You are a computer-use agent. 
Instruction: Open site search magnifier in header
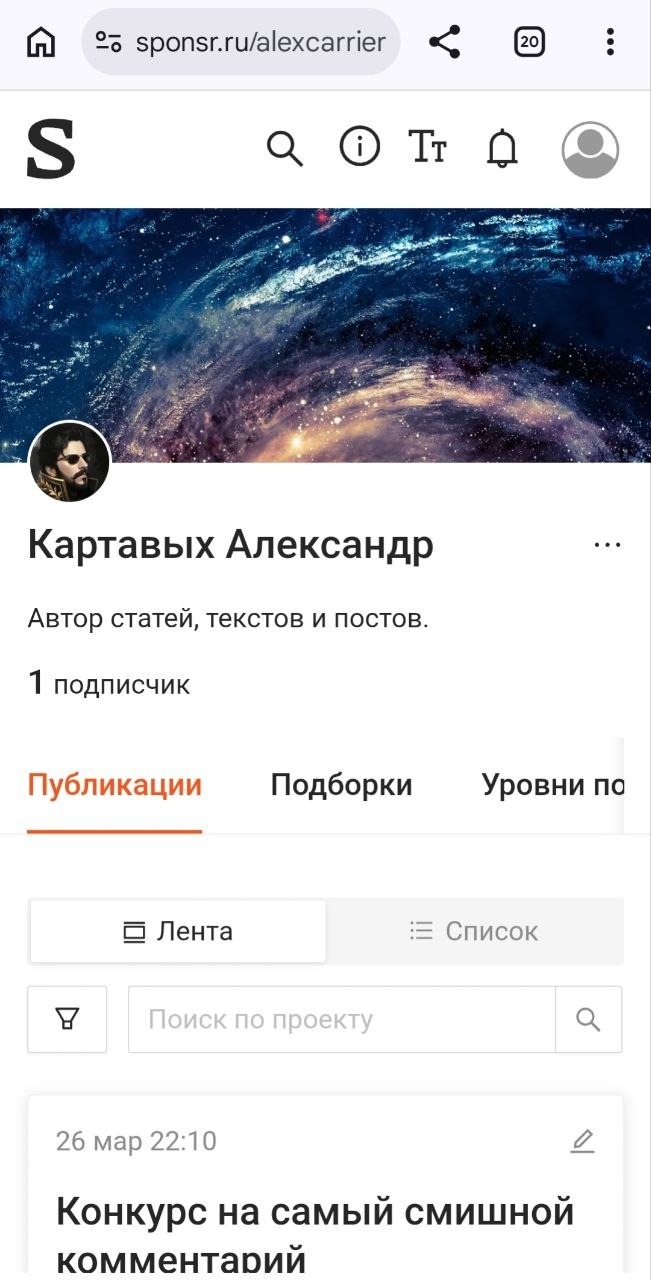284,149
